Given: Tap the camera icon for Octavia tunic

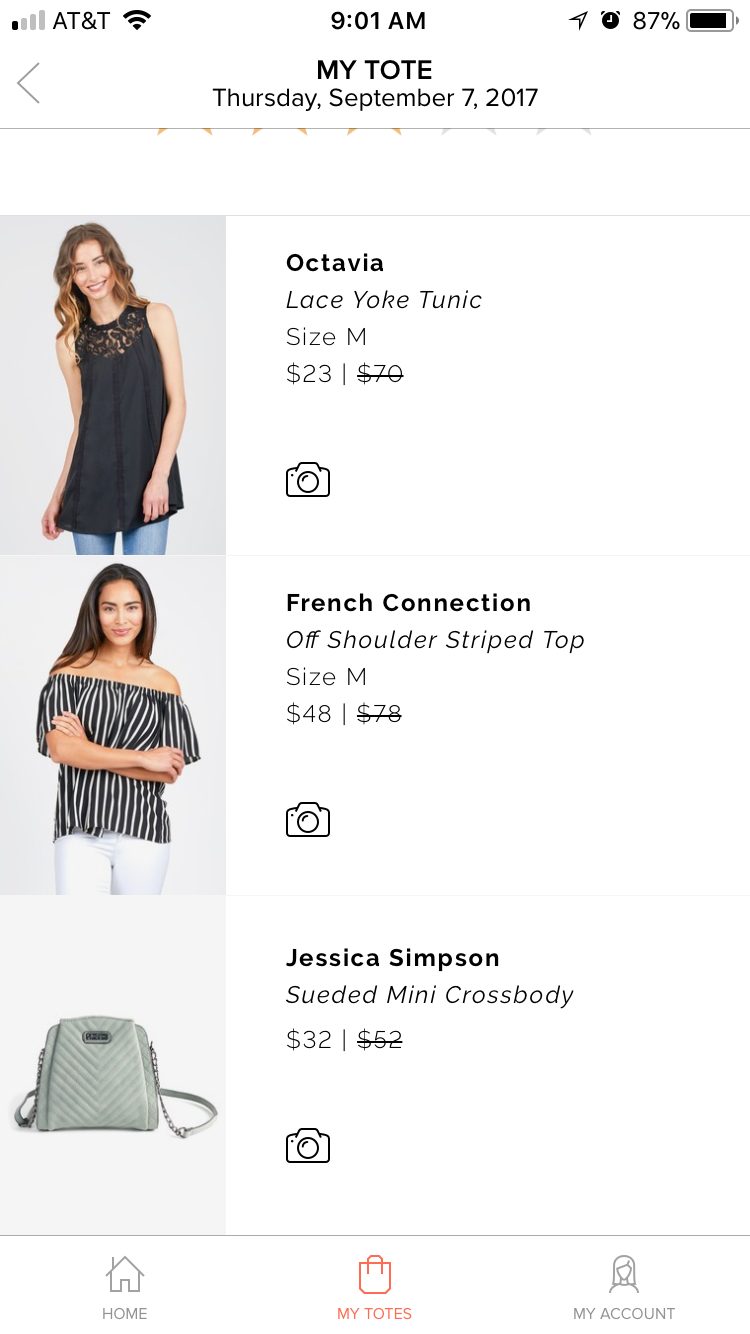Looking at the screenshot, I should pyautogui.click(x=308, y=480).
